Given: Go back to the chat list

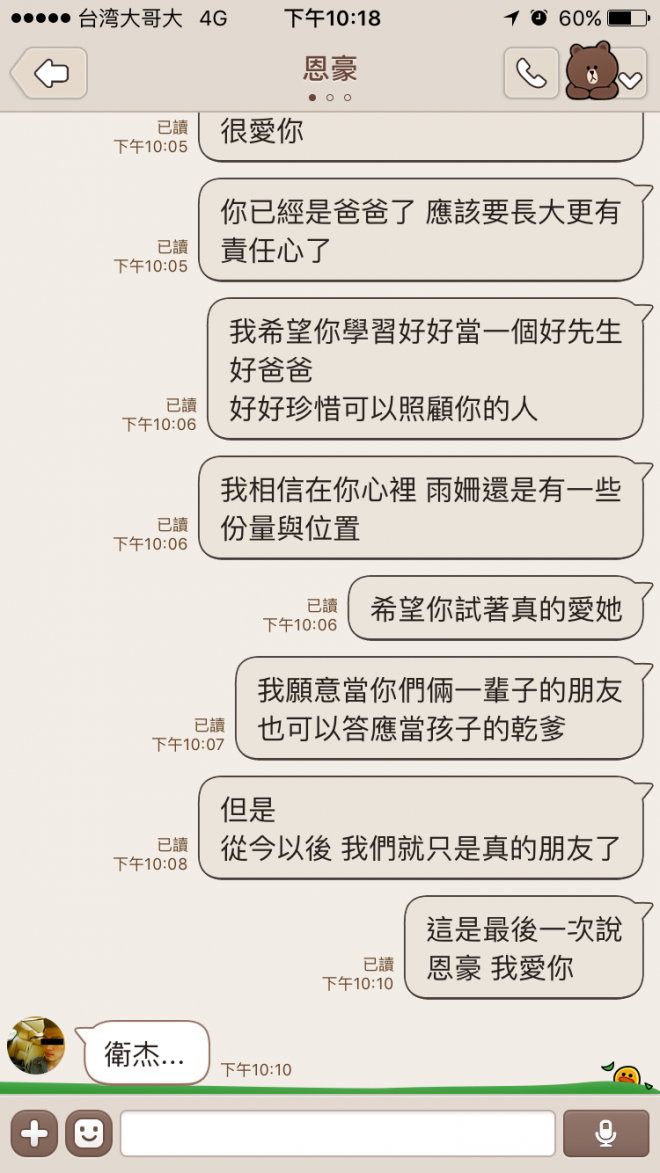Looking at the screenshot, I should [x=49, y=73].
